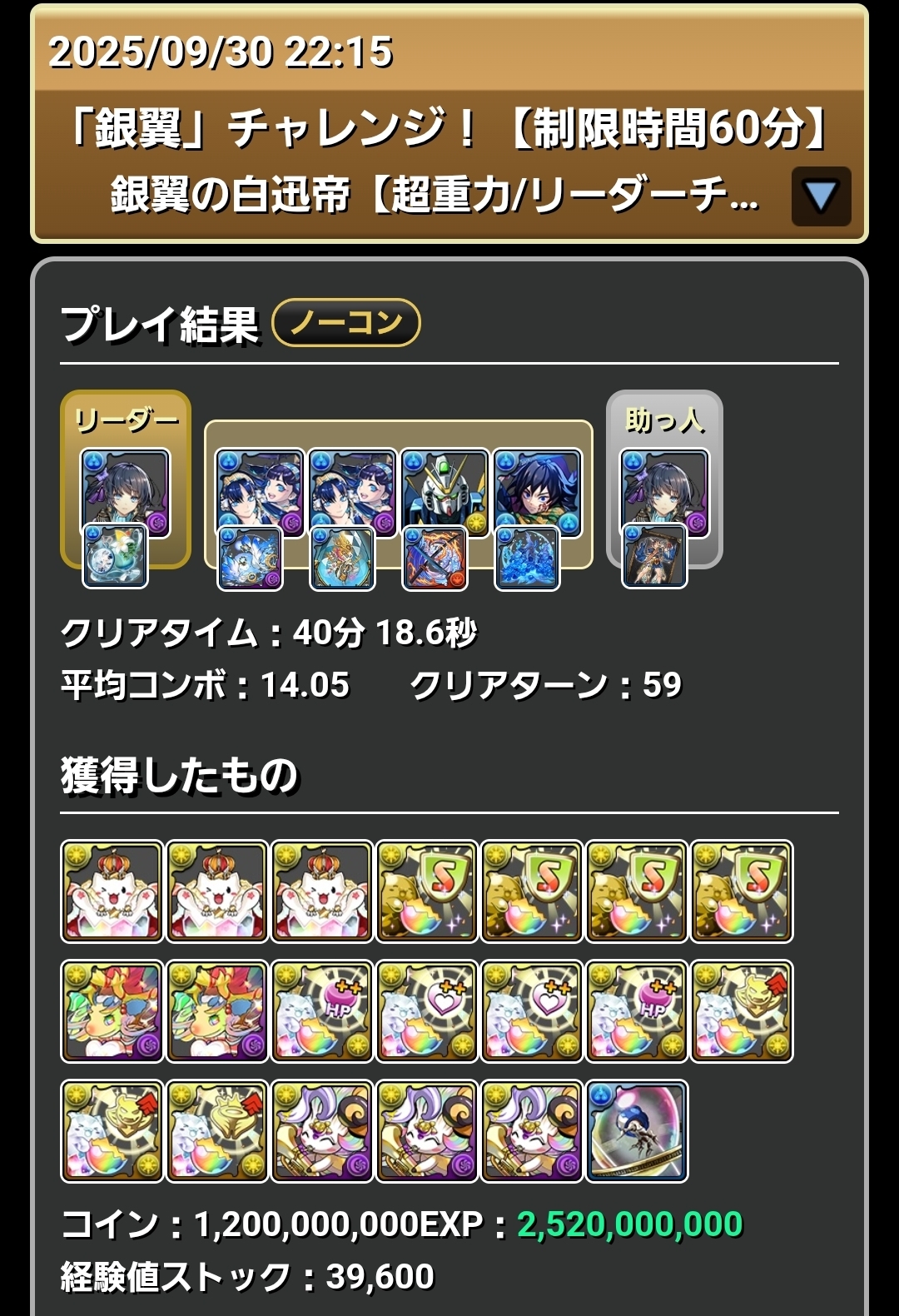
Task: Expand the dungeon title dropdown arrow
Action: point(821,196)
